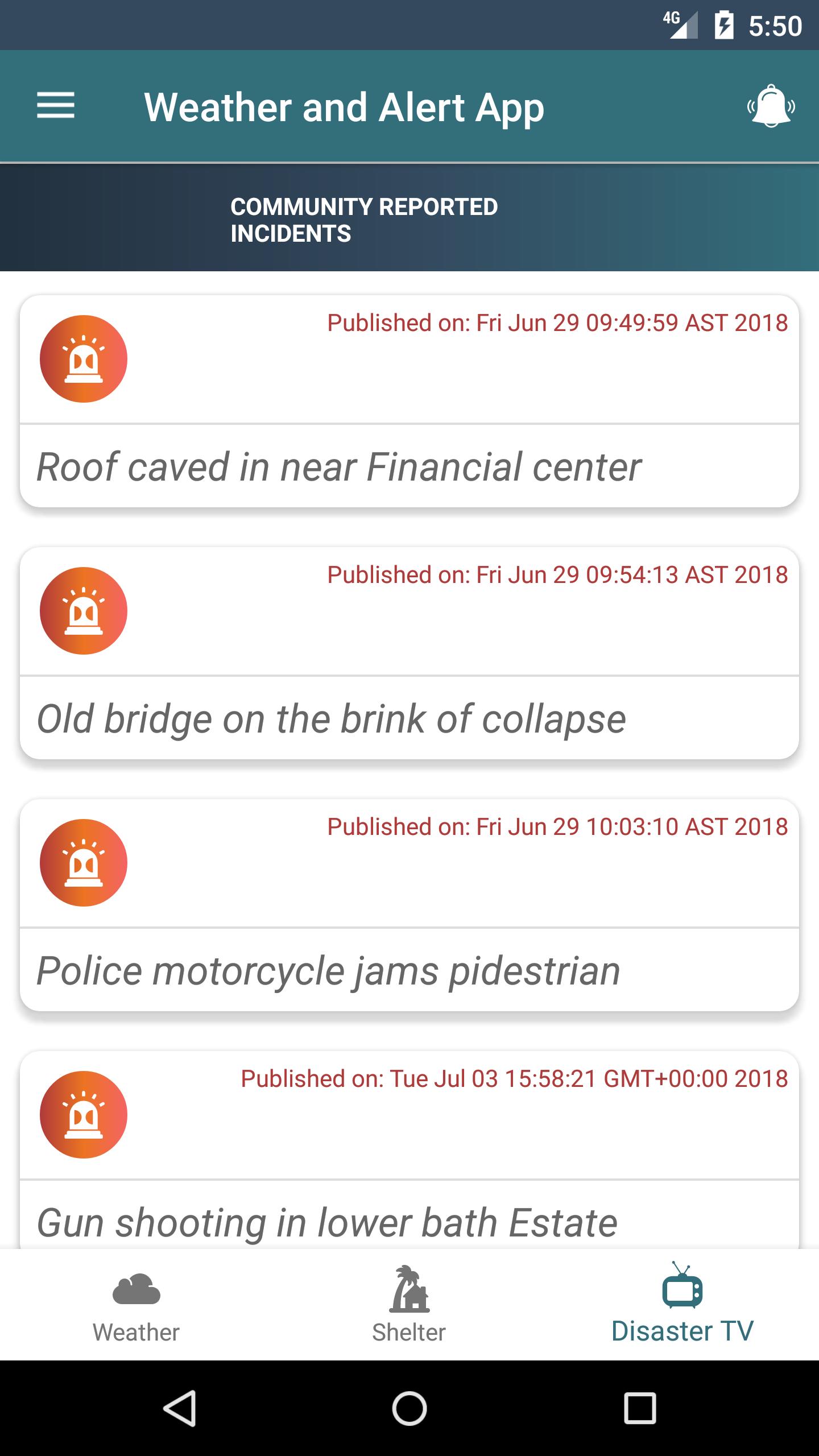This screenshot has width=819, height=1456.
Task: Open the hamburger drawer menu
Action: [x=56, y=106]
